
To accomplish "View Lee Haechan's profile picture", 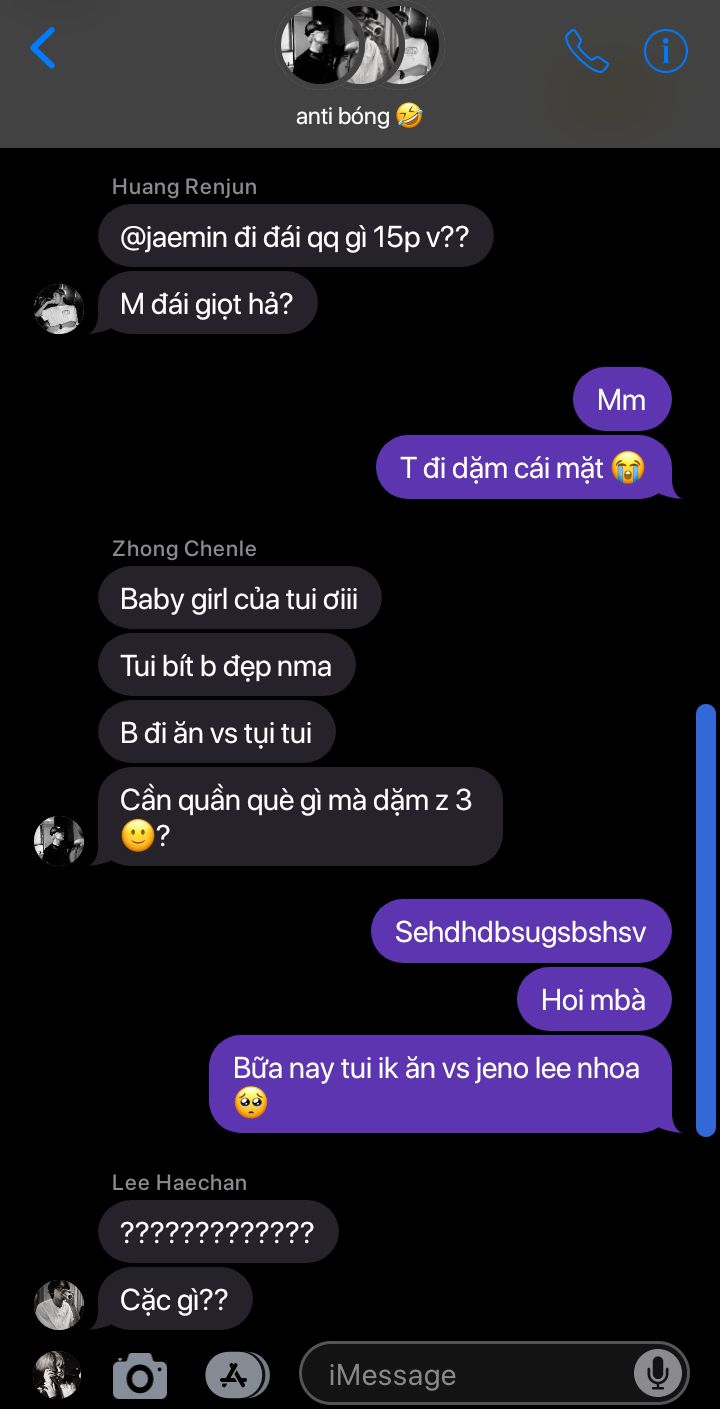I will click(x=59, y=1304).
